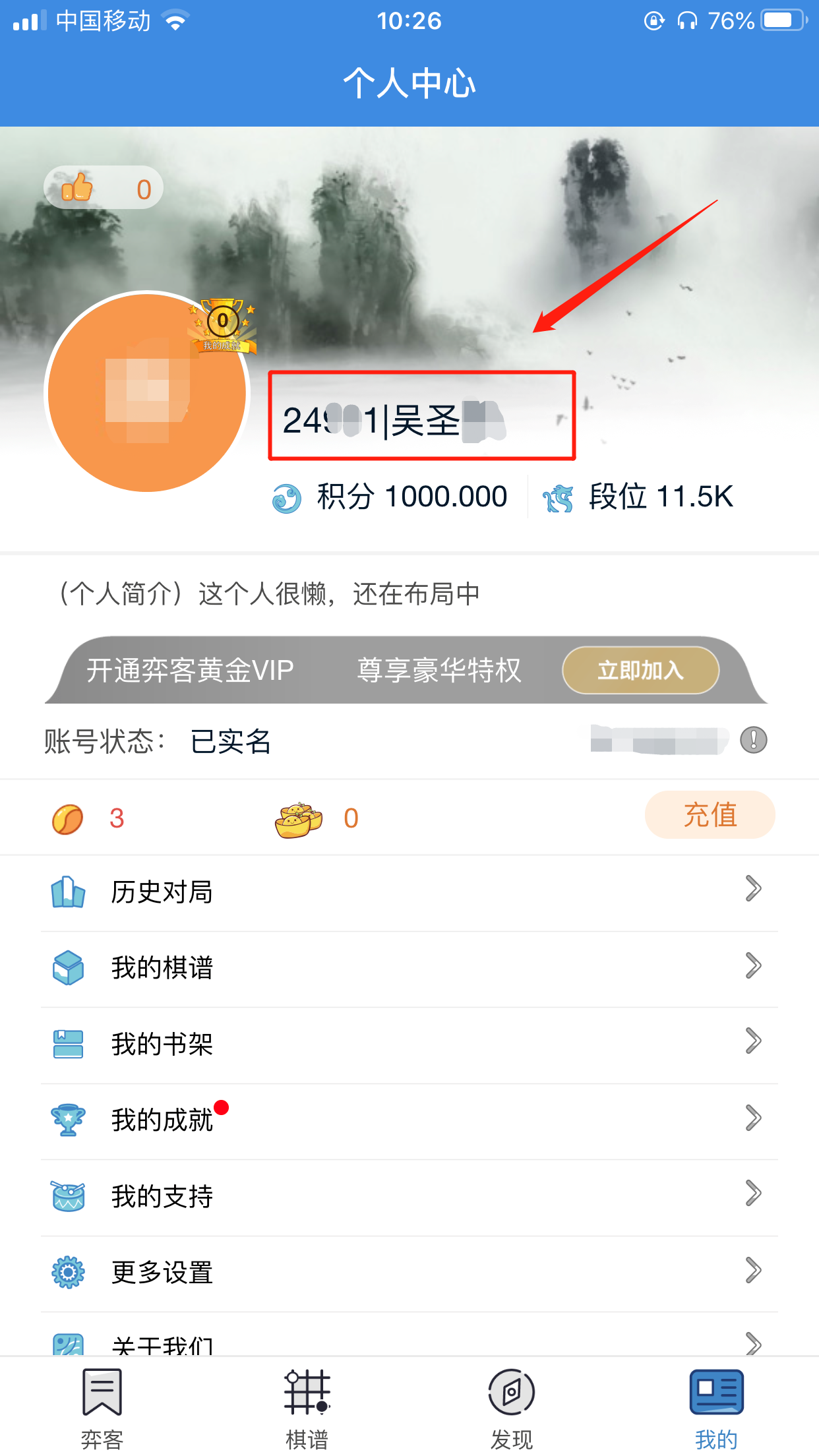Select the 我的 tab

click(x=716, y=1407)
